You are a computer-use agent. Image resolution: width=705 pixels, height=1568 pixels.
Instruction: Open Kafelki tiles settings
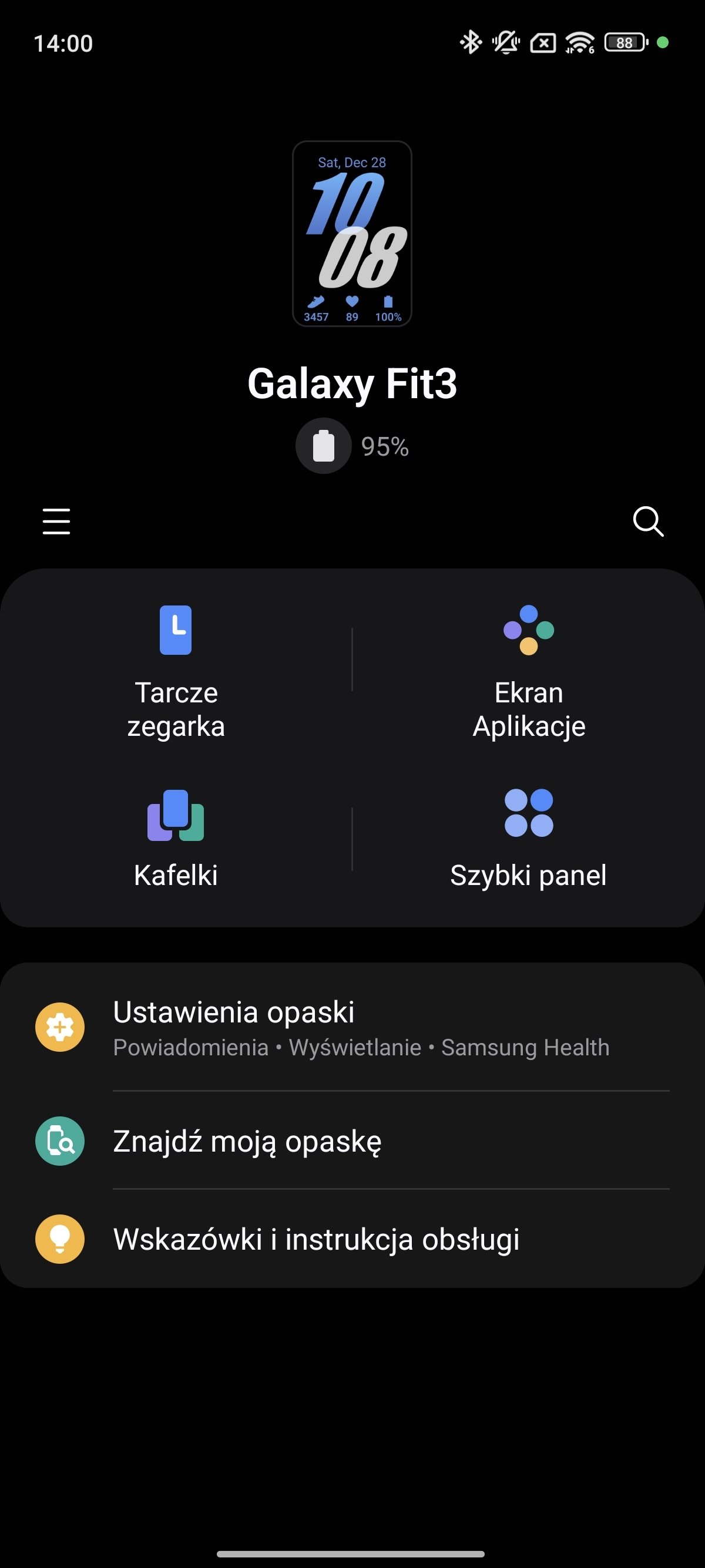(176, 839)
